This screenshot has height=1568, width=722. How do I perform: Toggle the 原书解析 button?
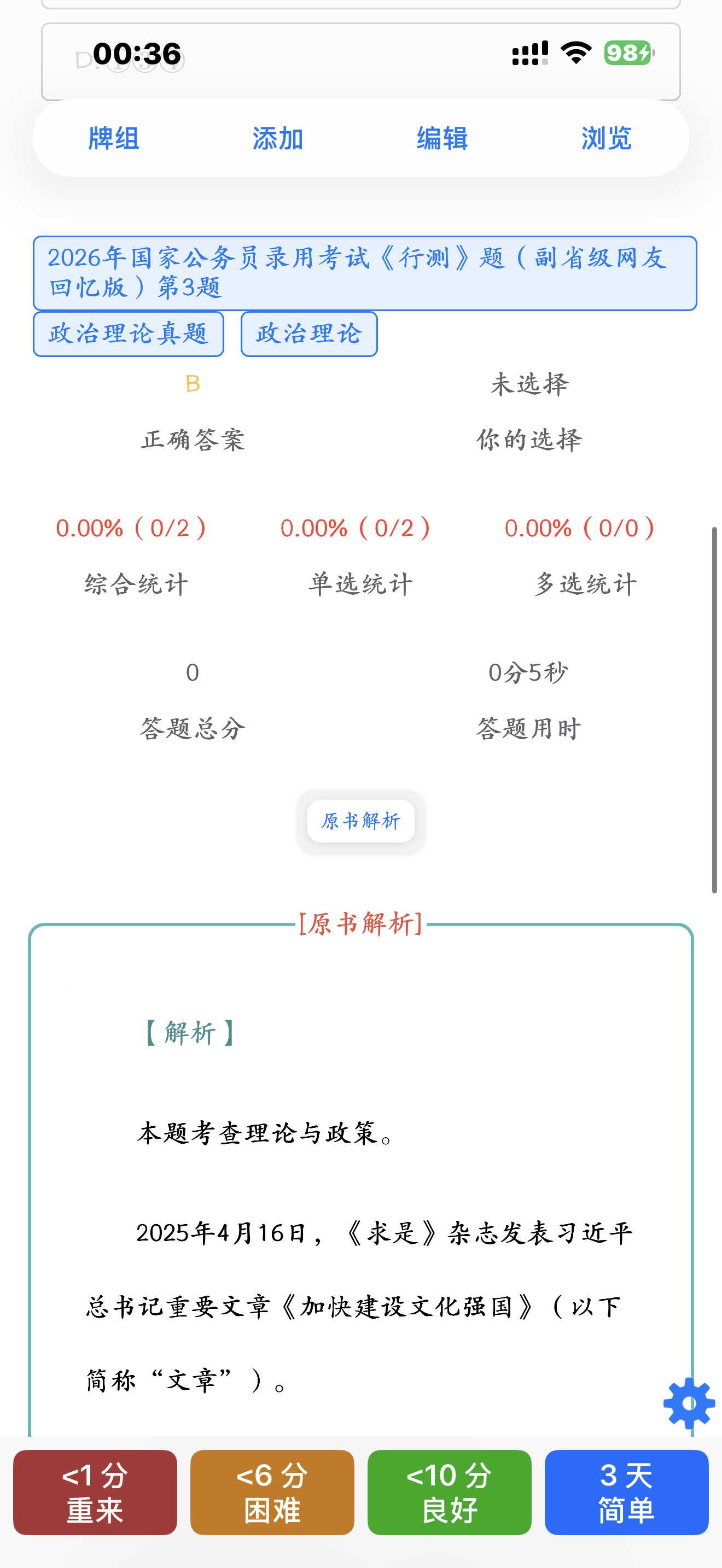361,821
